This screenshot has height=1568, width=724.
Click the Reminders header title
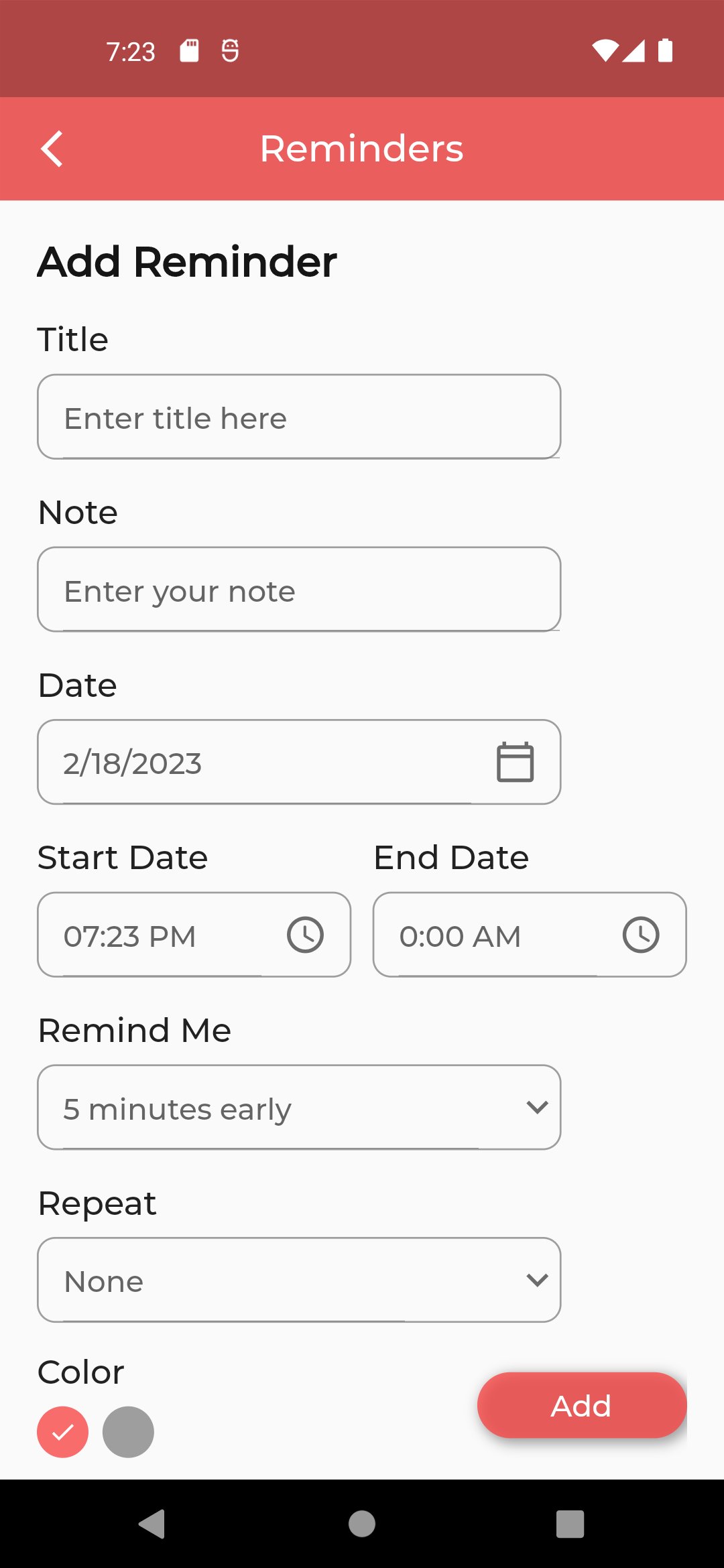(361, 149)
